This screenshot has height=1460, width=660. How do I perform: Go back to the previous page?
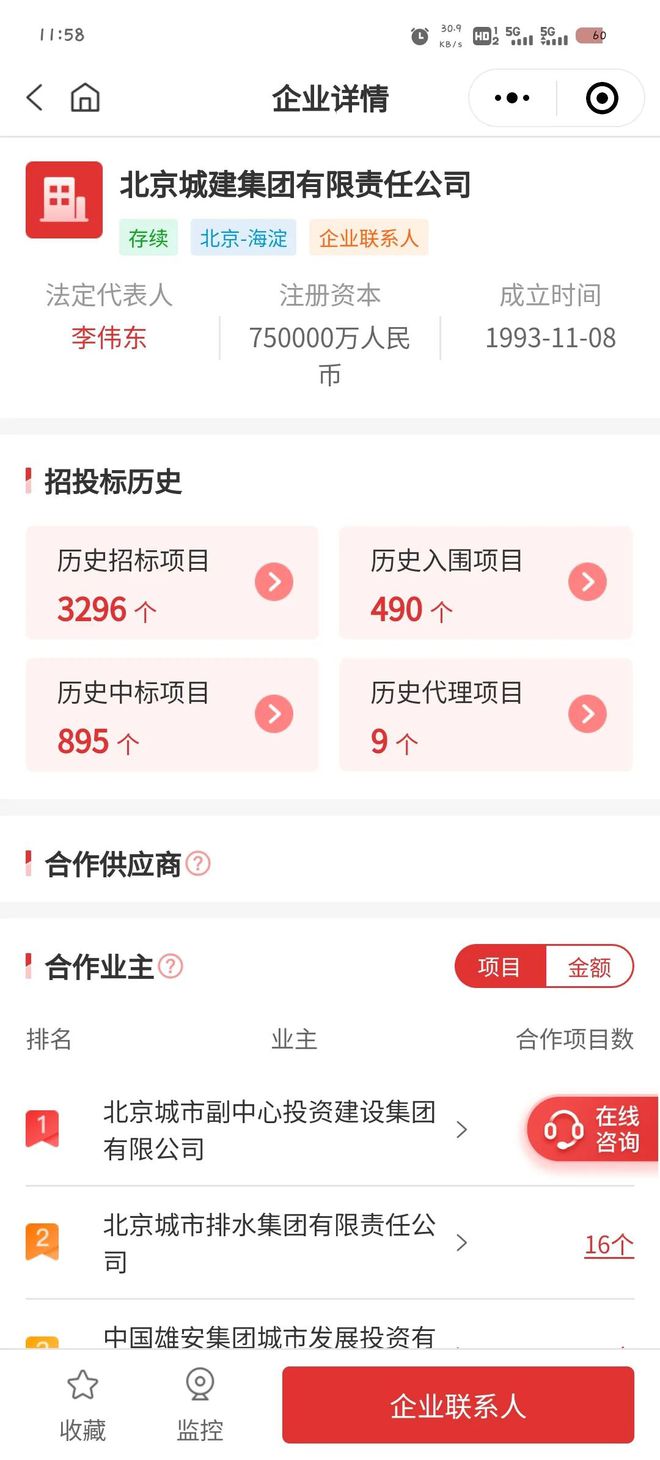(35, 98)
